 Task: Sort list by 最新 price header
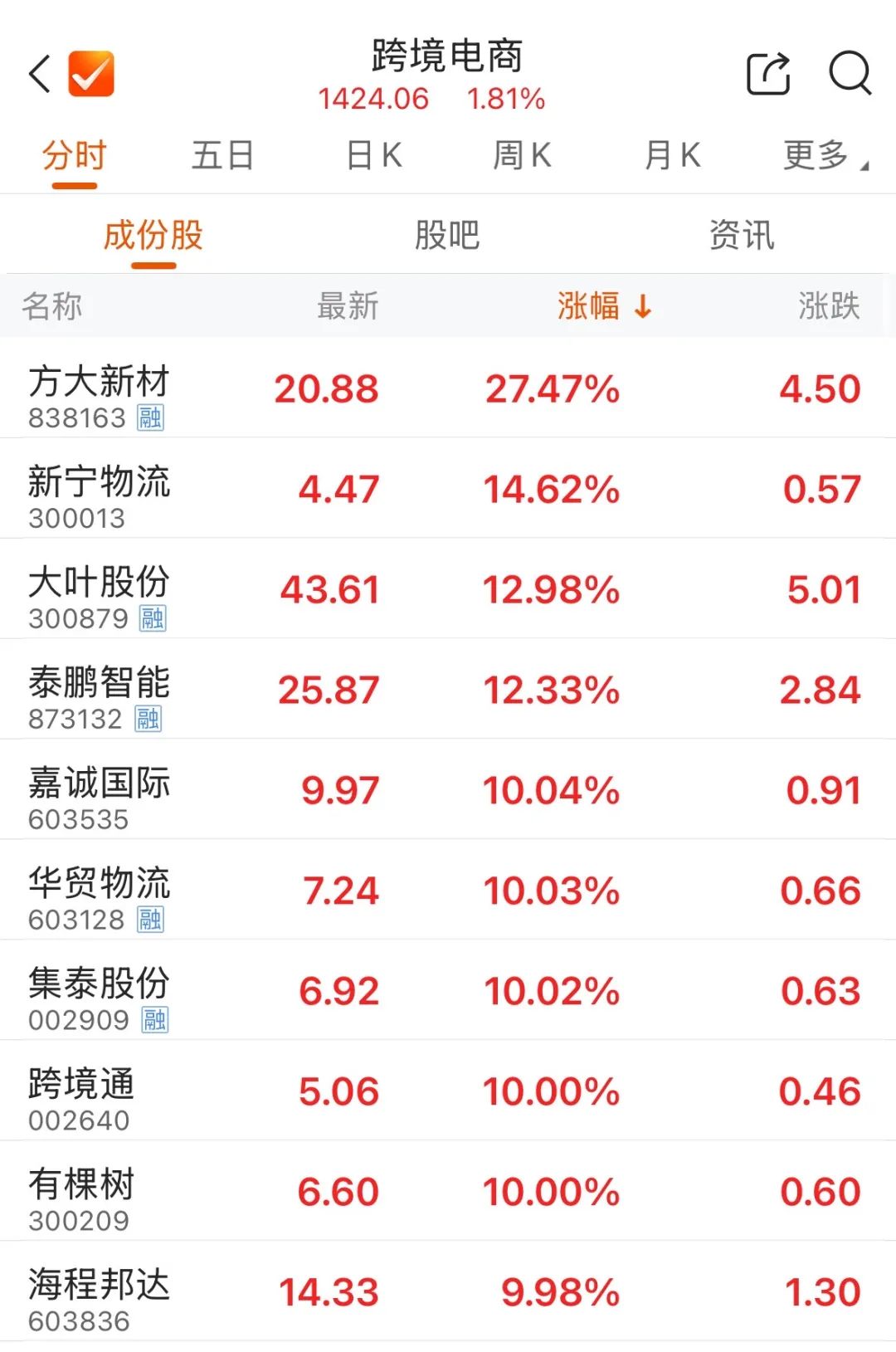[x=348, y=306]
